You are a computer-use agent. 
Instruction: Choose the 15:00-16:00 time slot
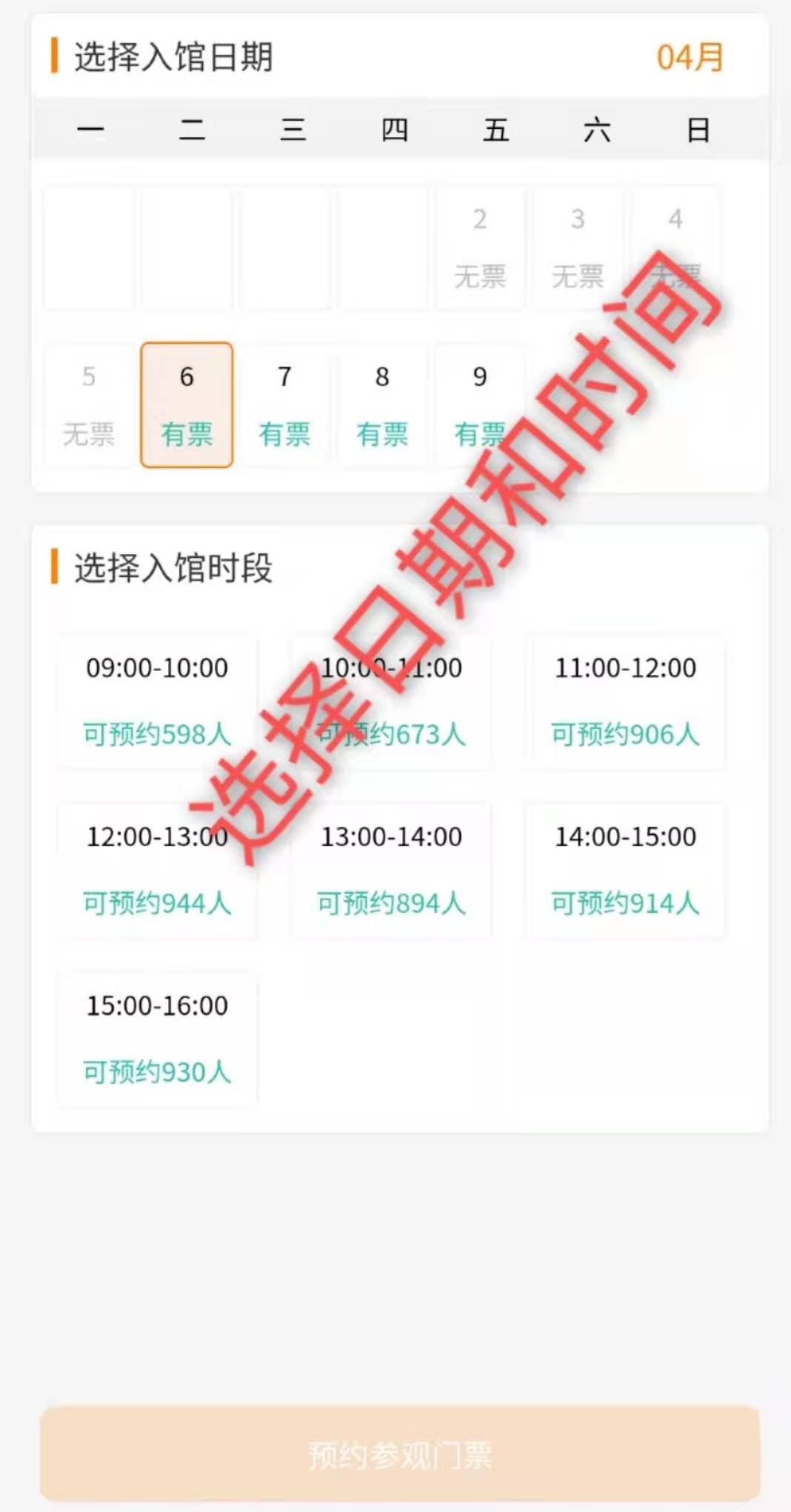pyautogui.click(x=157, y=1039)
